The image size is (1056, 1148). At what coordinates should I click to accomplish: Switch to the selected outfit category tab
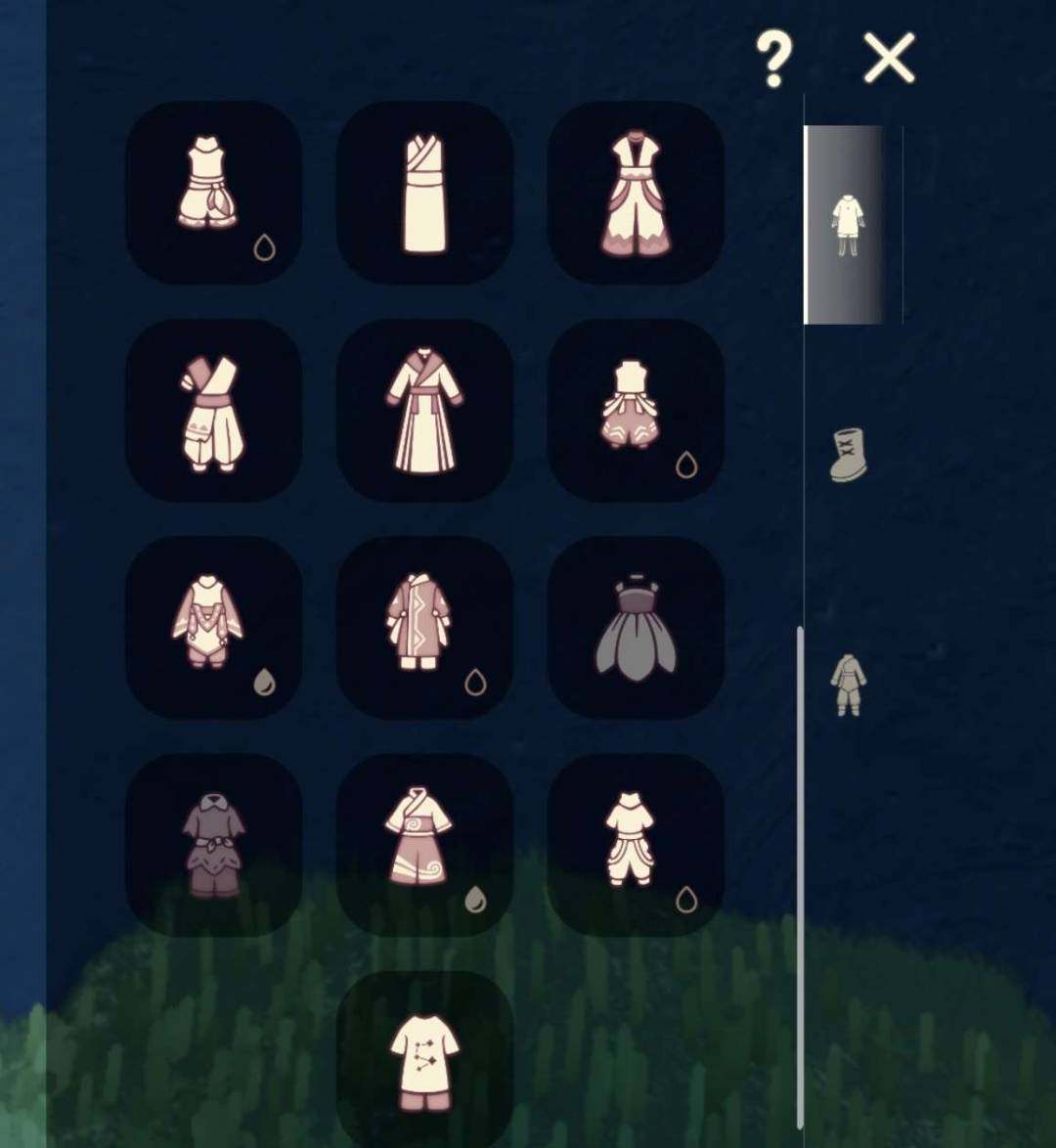point(845,225)
